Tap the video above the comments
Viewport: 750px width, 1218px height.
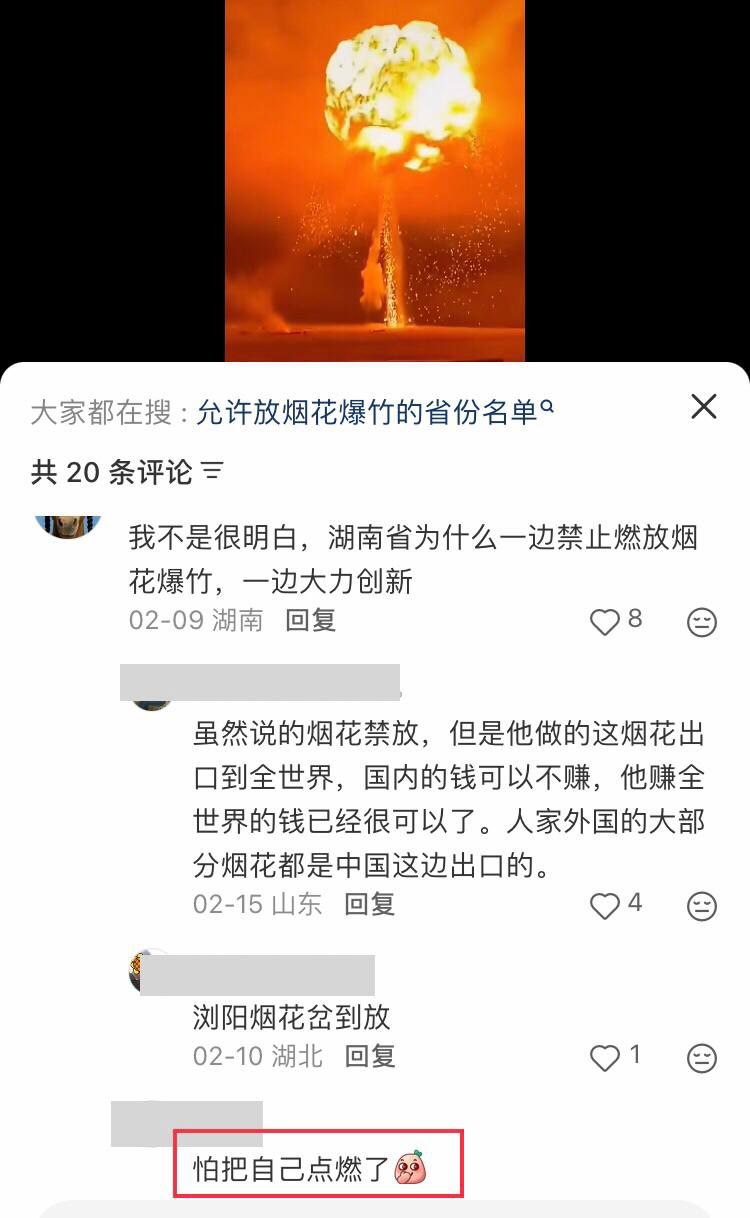pos(375,180)
